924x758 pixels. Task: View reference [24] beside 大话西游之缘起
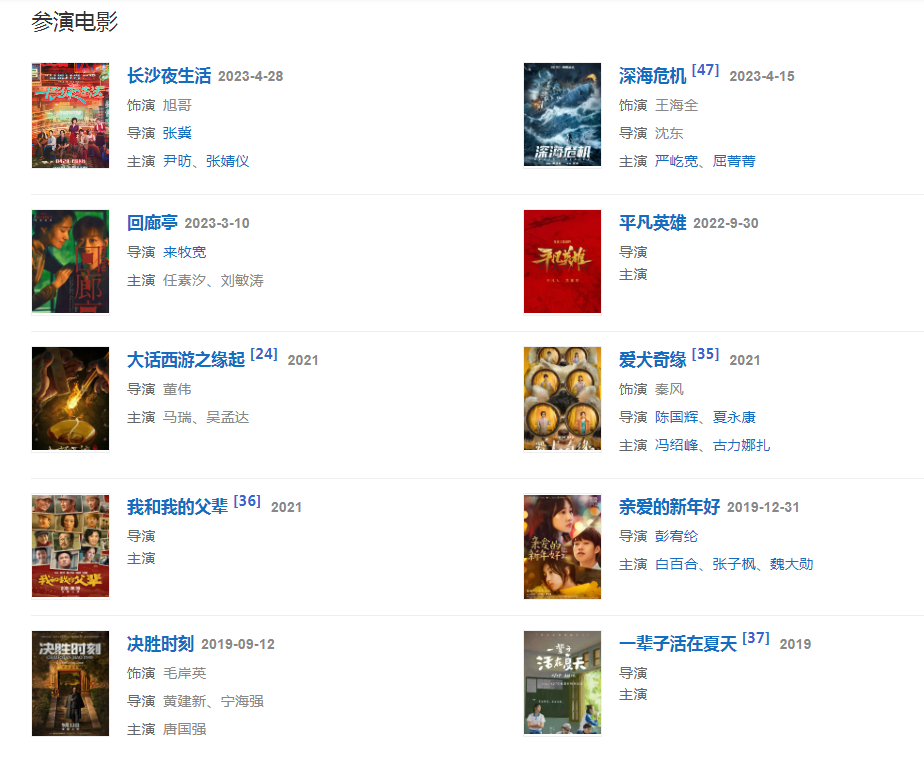264,354
